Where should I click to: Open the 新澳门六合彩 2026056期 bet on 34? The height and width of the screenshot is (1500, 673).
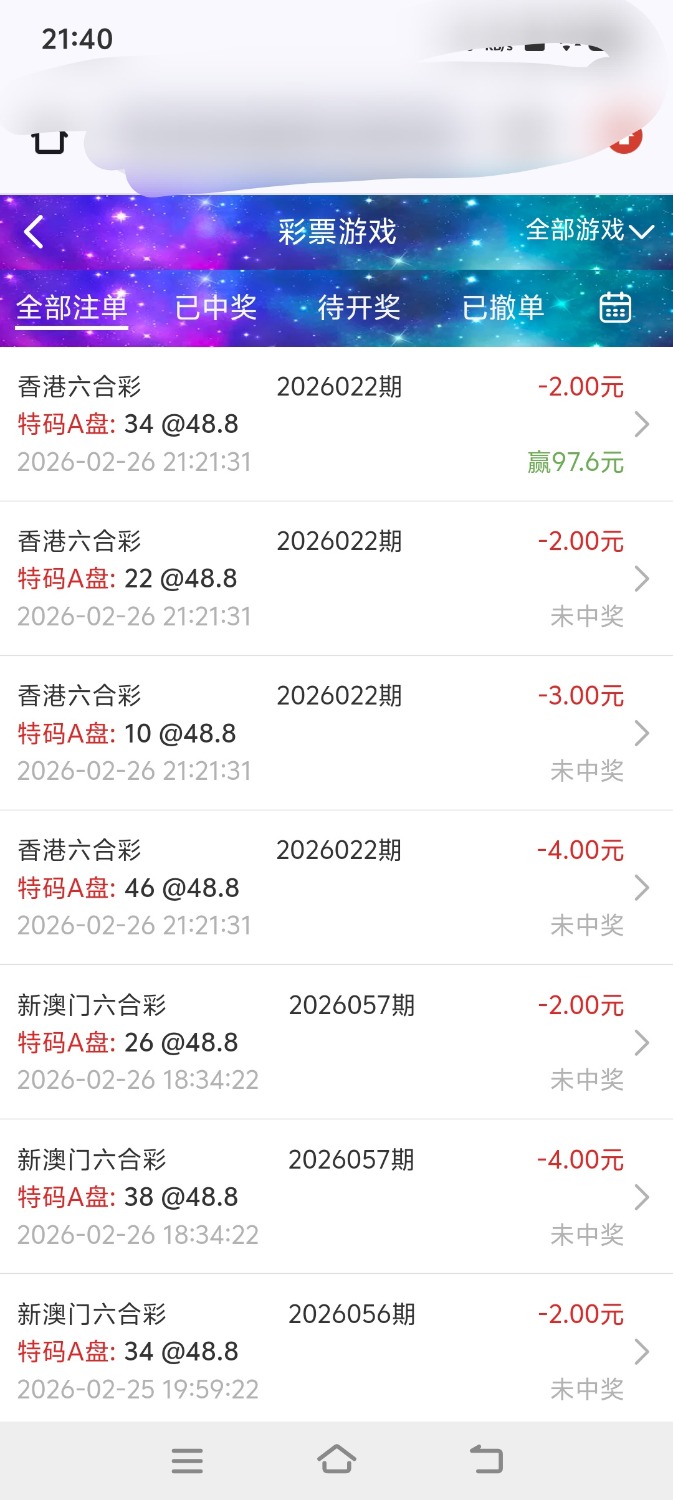coord(336,1351)
